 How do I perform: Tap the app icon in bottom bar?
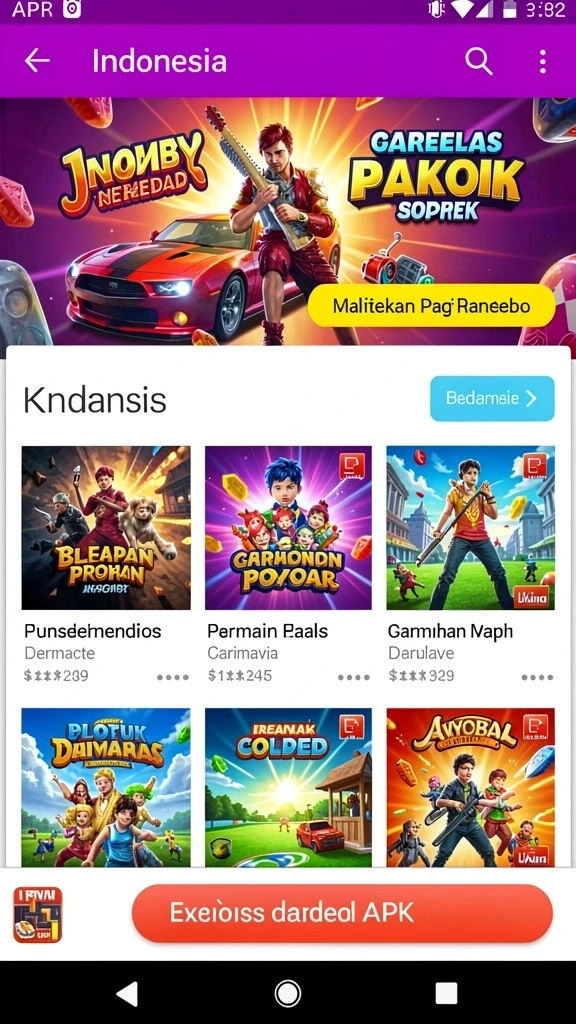tap(38, 914)
